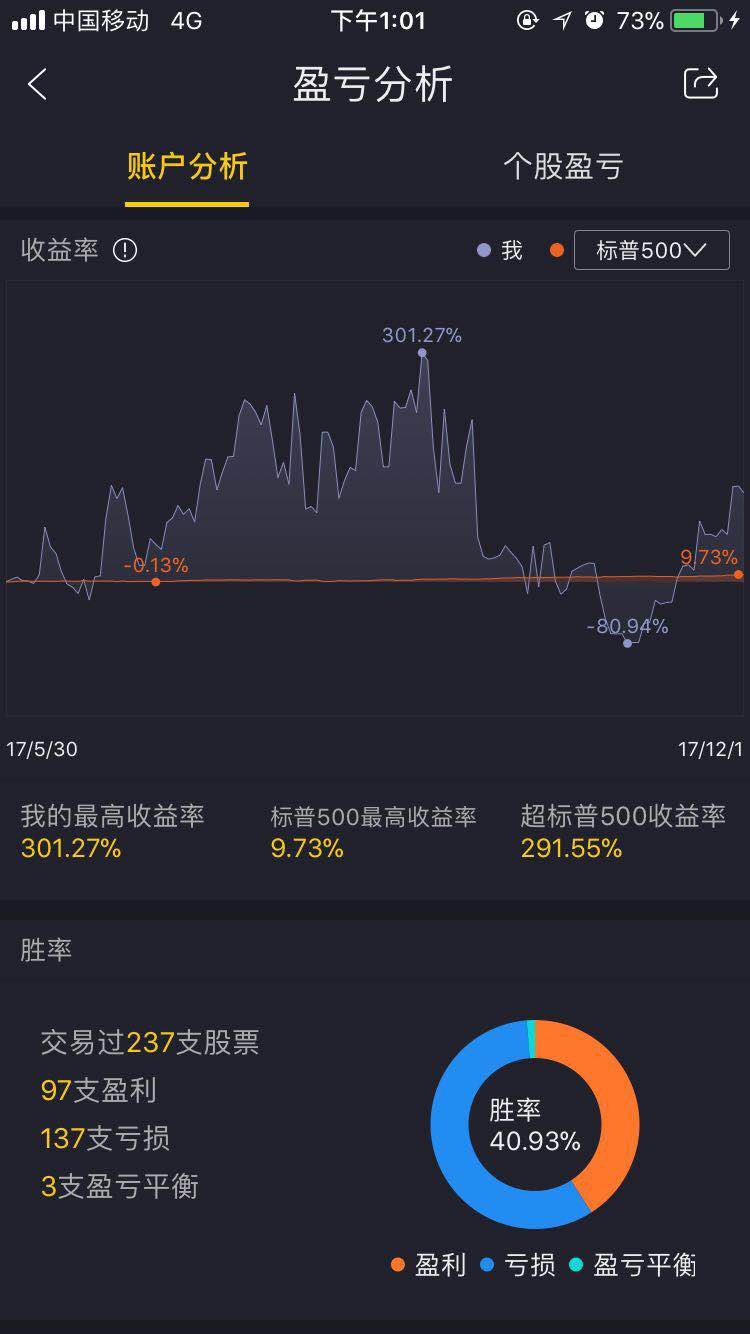Go back using the top-left arrow
750x1334 pixels.
pyautogui.click(x=38, y=85)
